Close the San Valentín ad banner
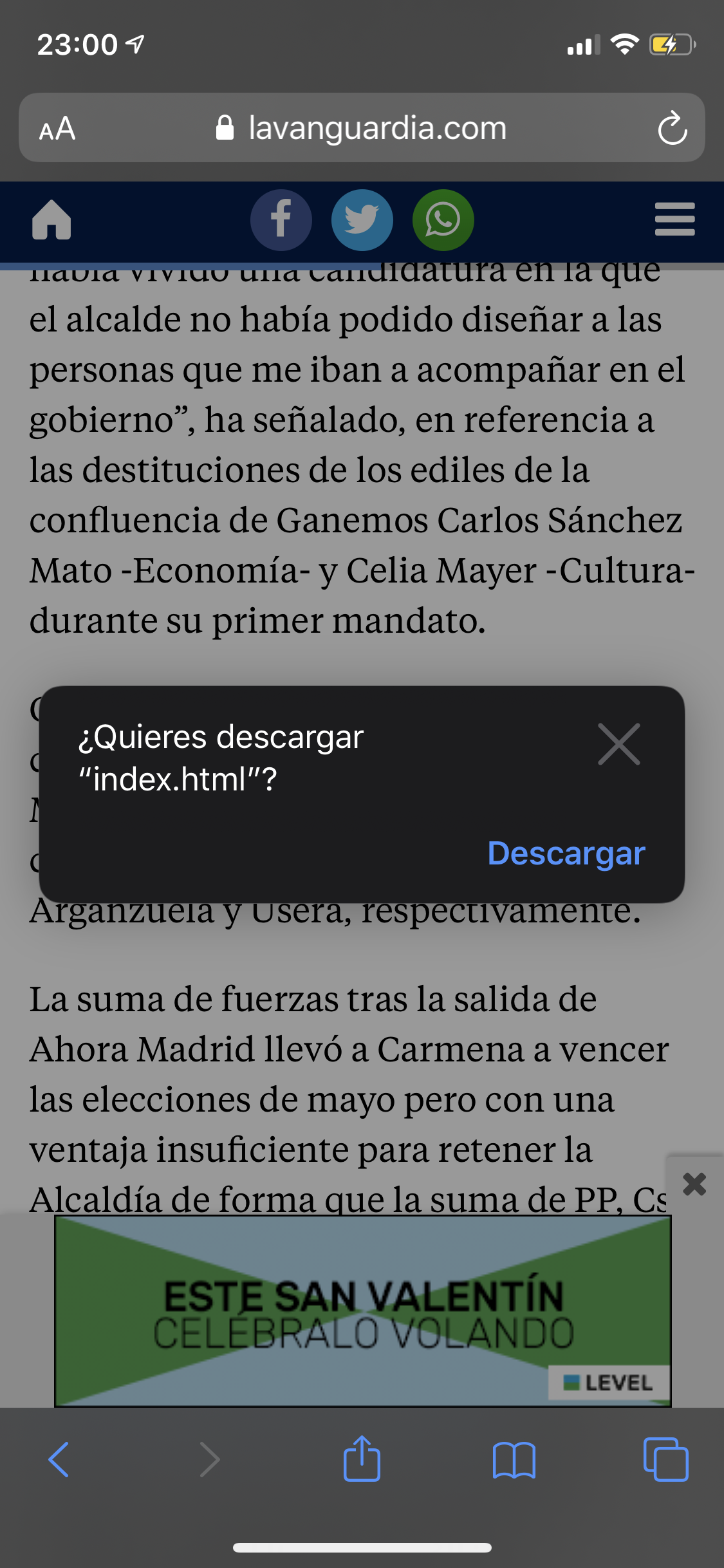 (694, 1184)
